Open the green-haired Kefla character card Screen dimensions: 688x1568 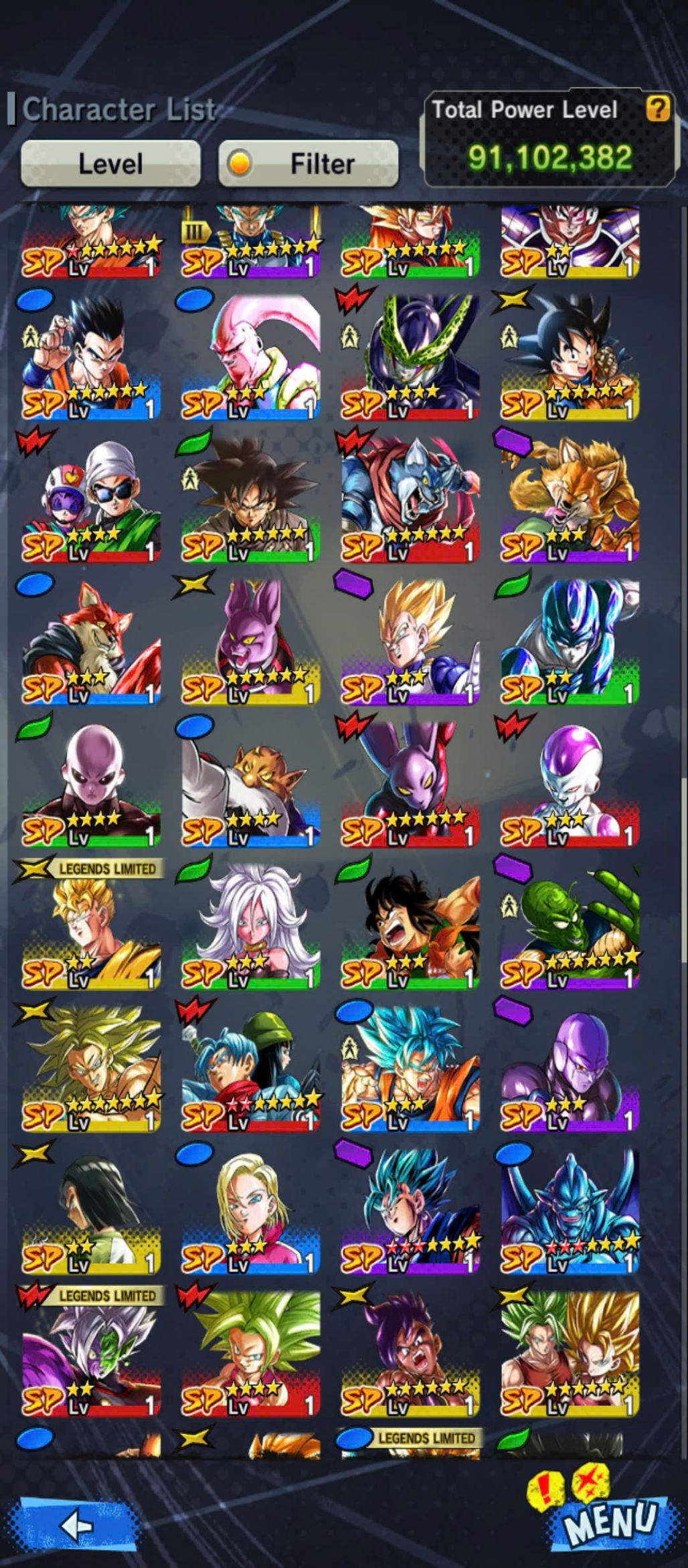[250, 1354]
